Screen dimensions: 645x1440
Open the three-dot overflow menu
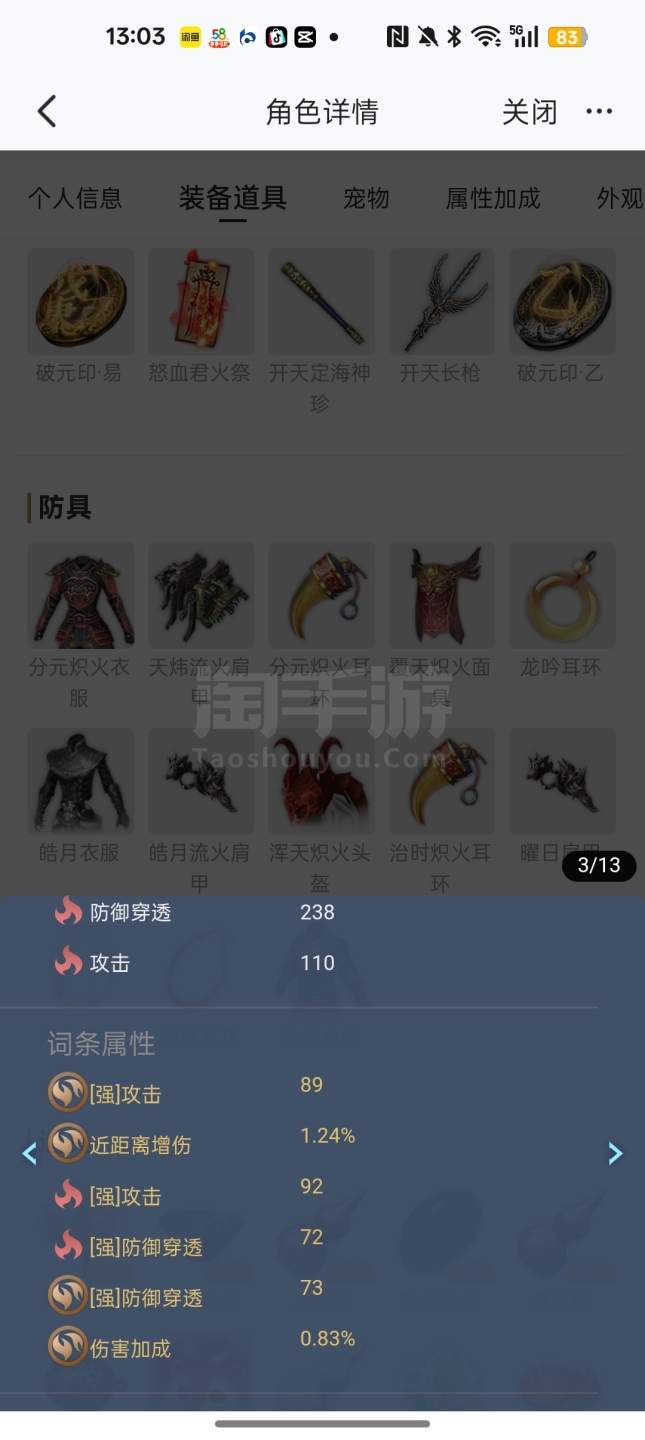coord(599,111)
